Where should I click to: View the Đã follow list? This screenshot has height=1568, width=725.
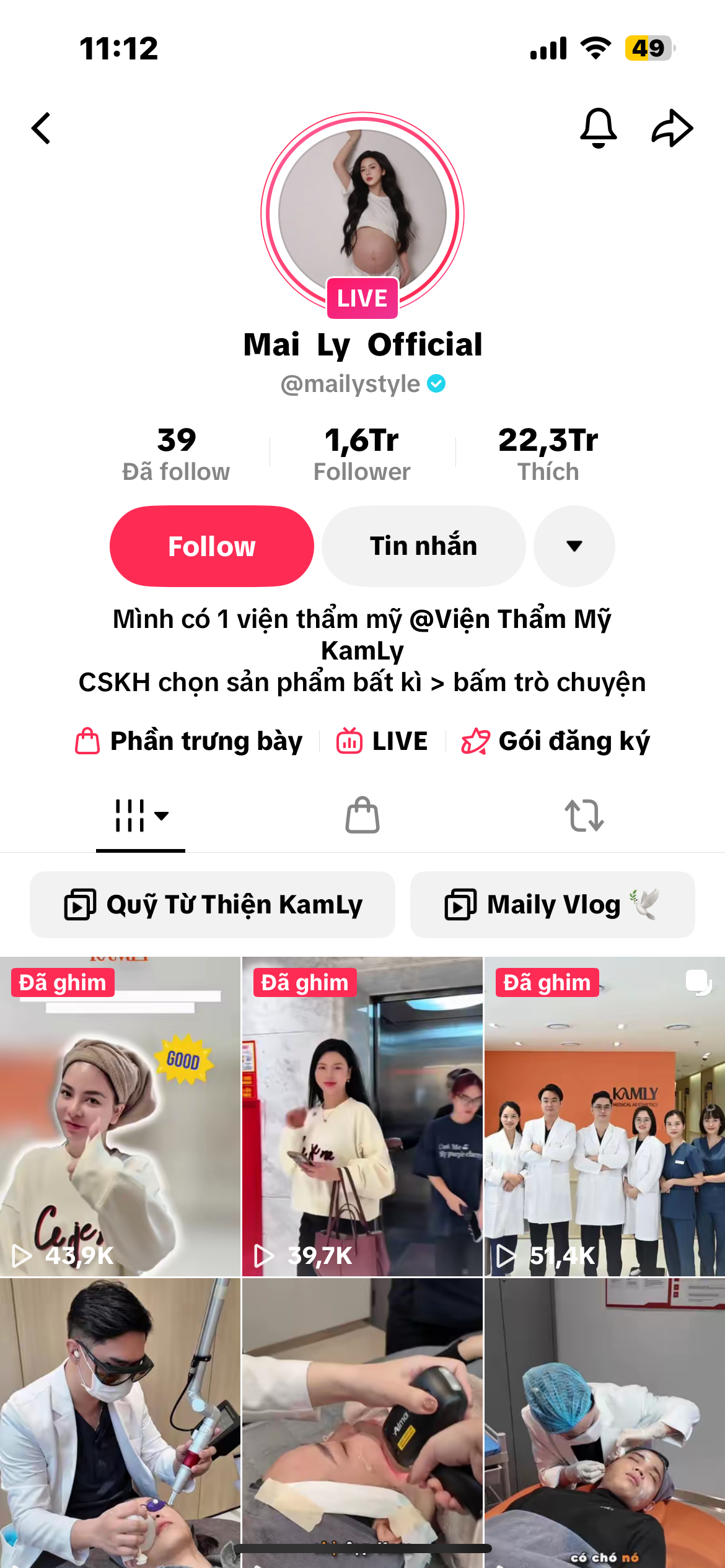pos(177,454)
